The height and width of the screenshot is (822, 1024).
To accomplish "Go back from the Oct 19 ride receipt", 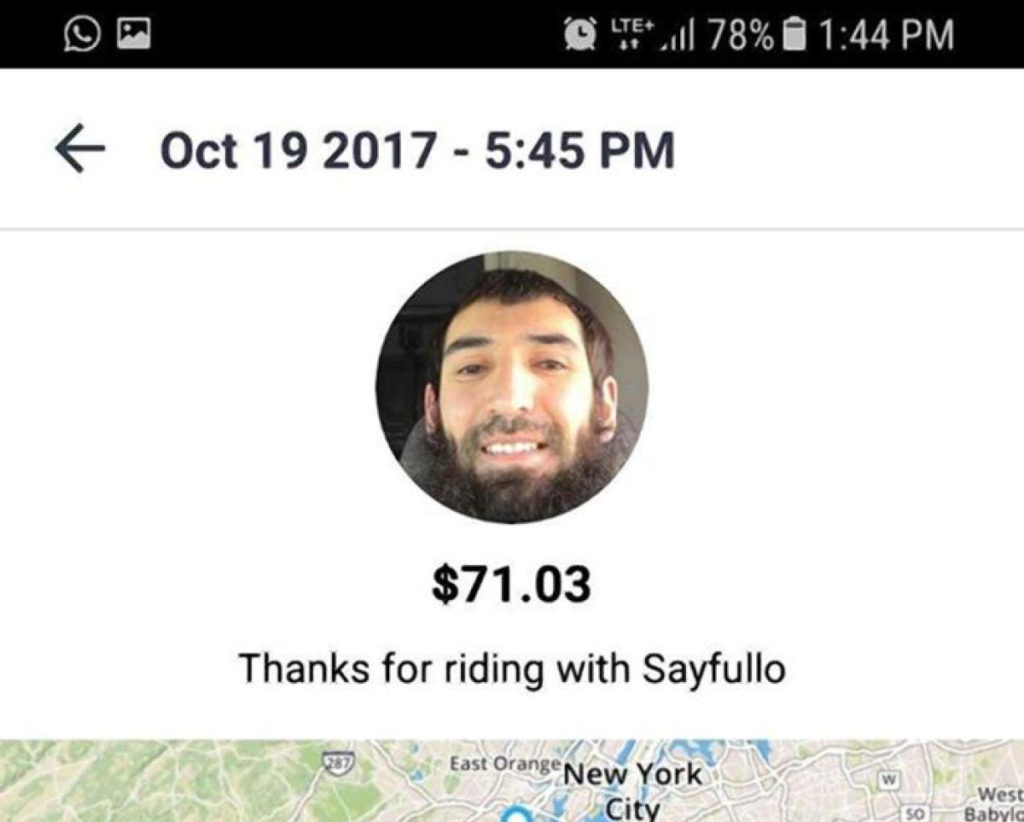I will [x=80, y=151].
